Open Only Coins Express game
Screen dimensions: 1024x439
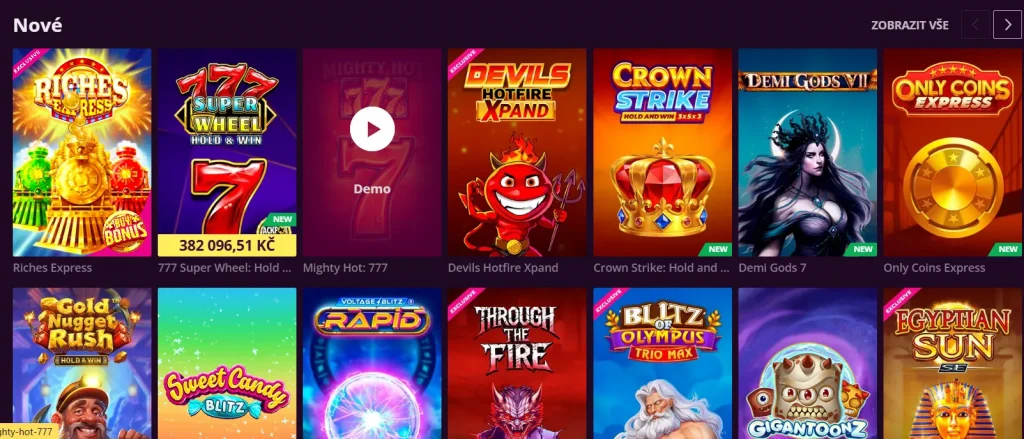(952, 152)
